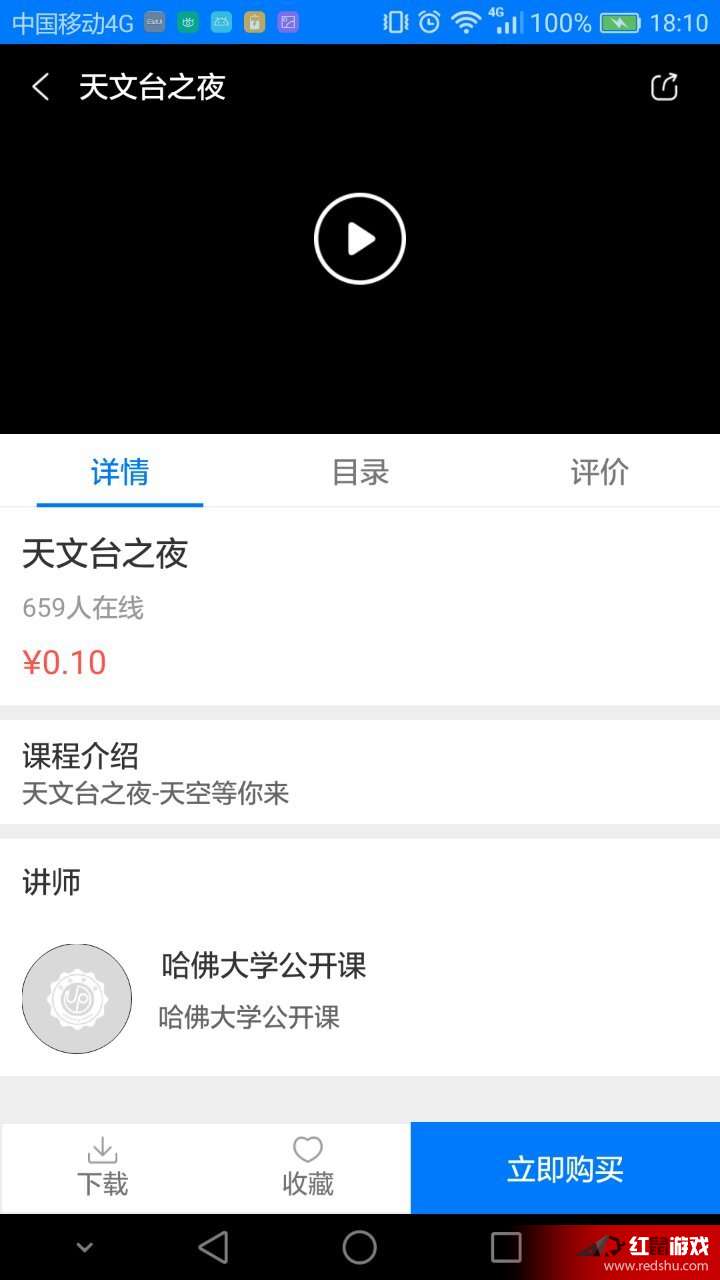720x1280 pixels.
Task: Open the system recent apps view
Action: [506, 1247]
